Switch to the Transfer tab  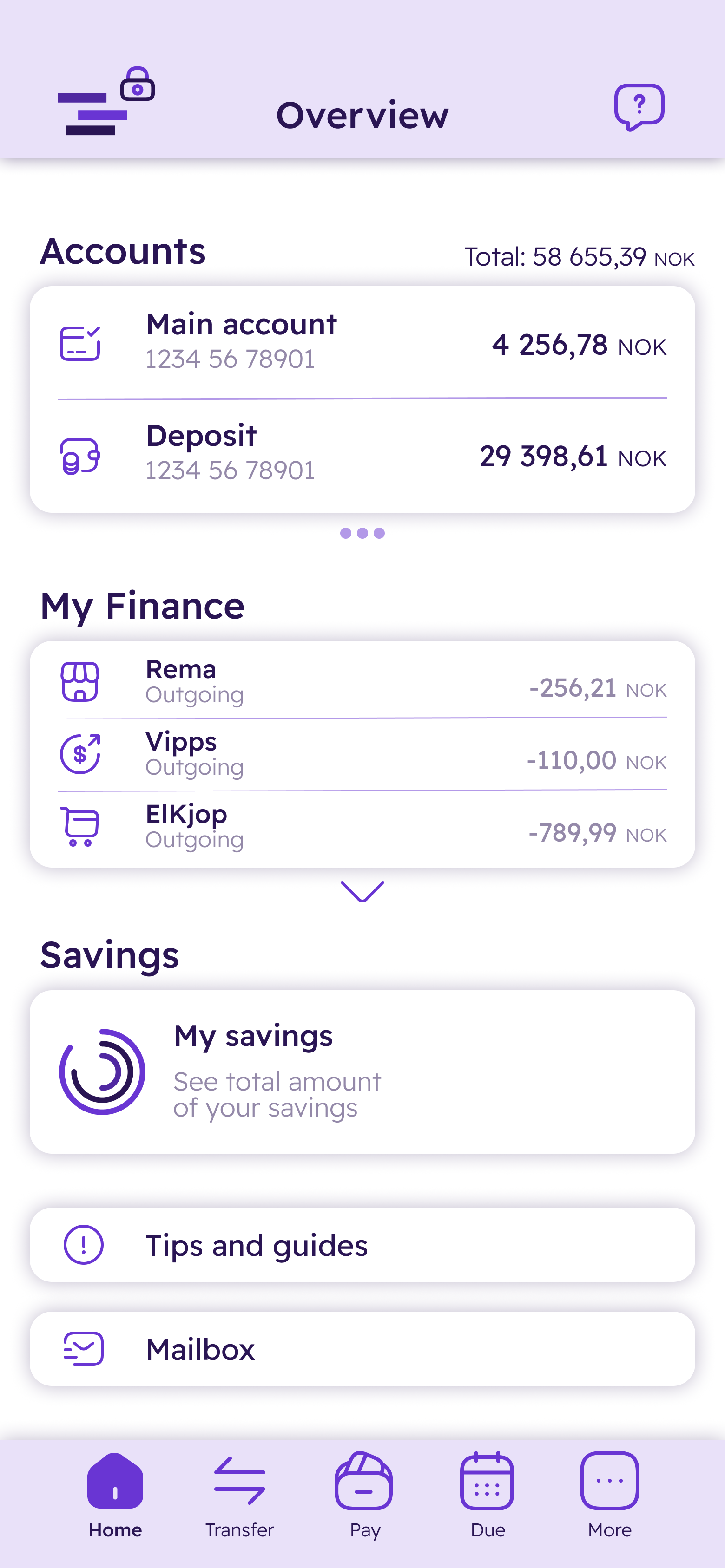pyautogui.click(x=239, y=1494)
